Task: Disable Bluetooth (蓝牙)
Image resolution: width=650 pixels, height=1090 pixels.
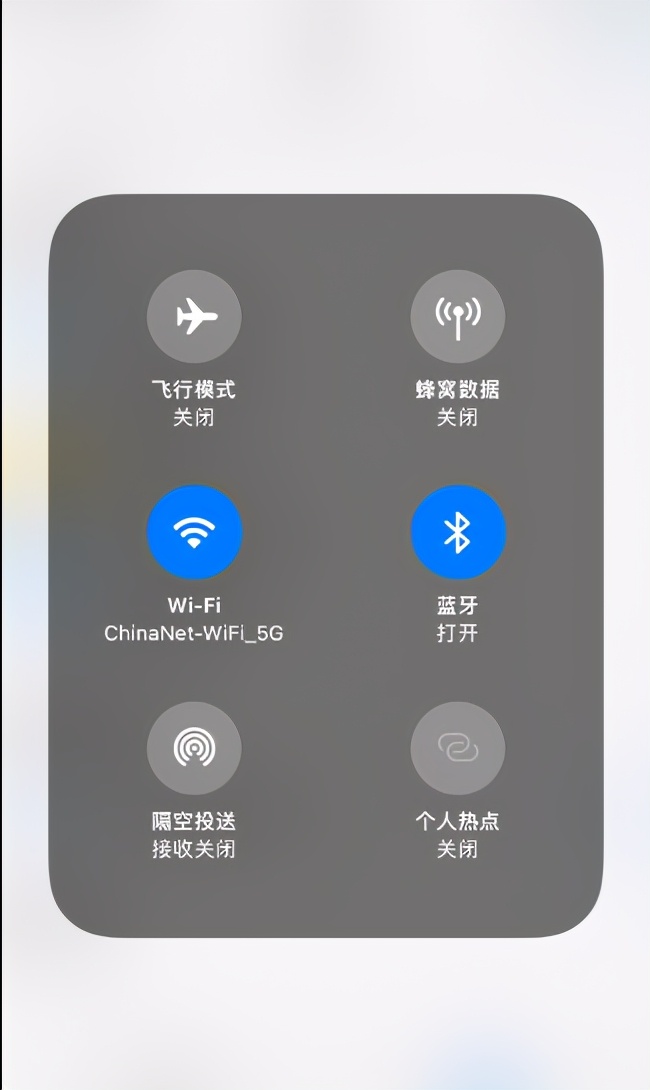Action: coord(457,532)
